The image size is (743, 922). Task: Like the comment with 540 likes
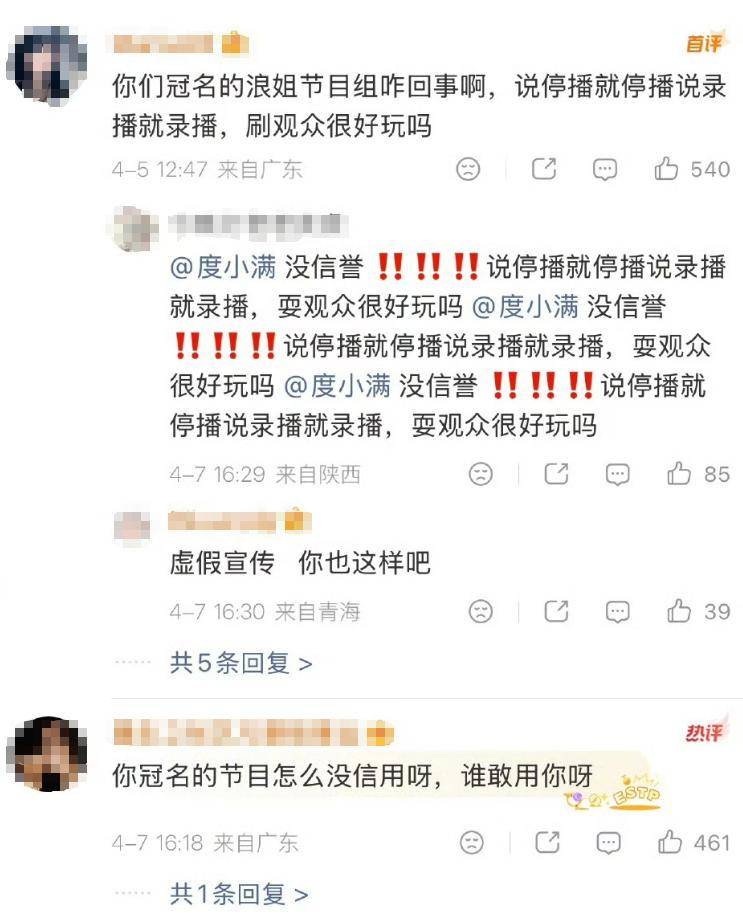[x=668, y=169]
